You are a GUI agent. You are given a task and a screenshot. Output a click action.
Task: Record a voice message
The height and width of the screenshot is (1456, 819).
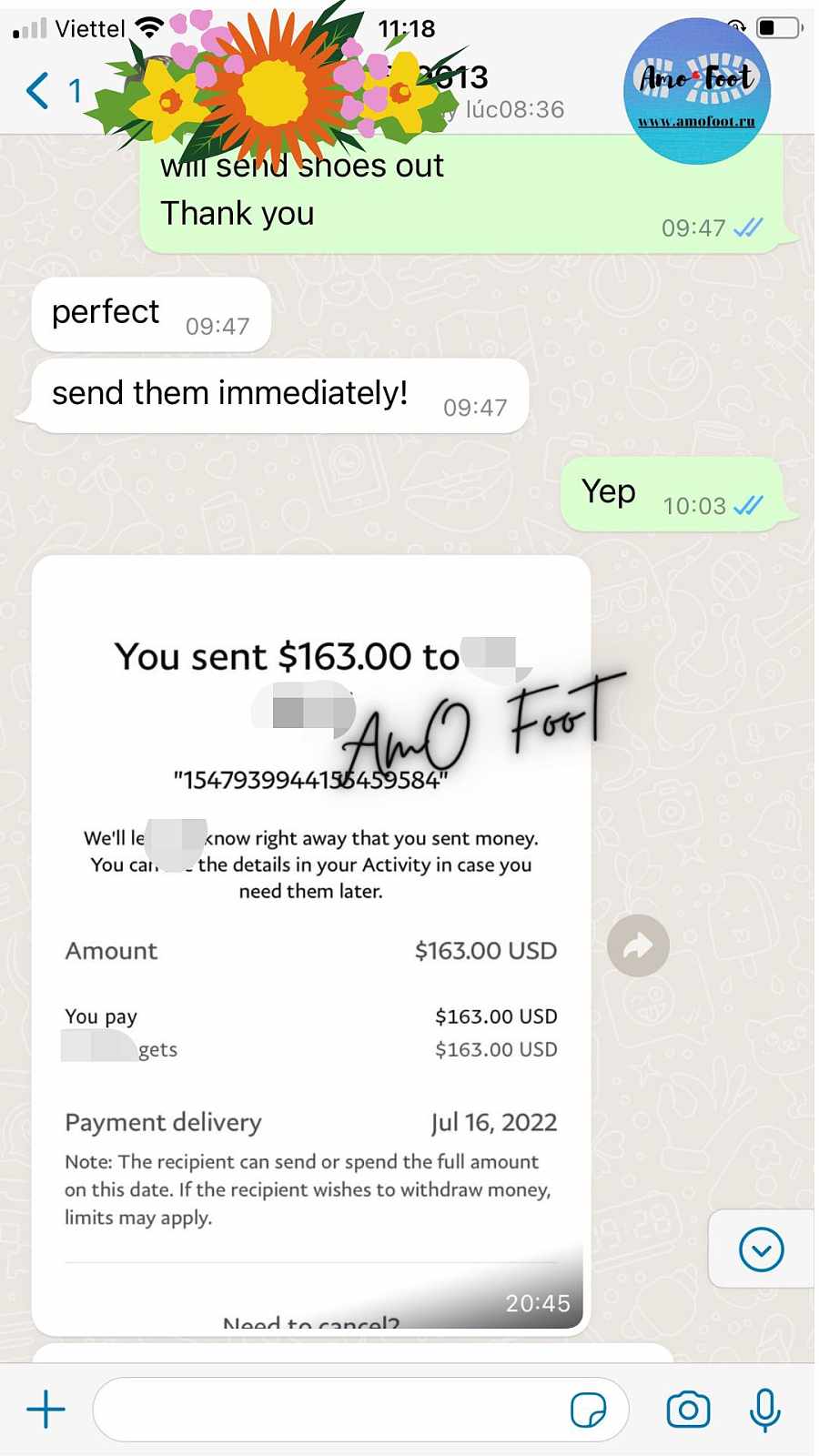click(764, 1410)
